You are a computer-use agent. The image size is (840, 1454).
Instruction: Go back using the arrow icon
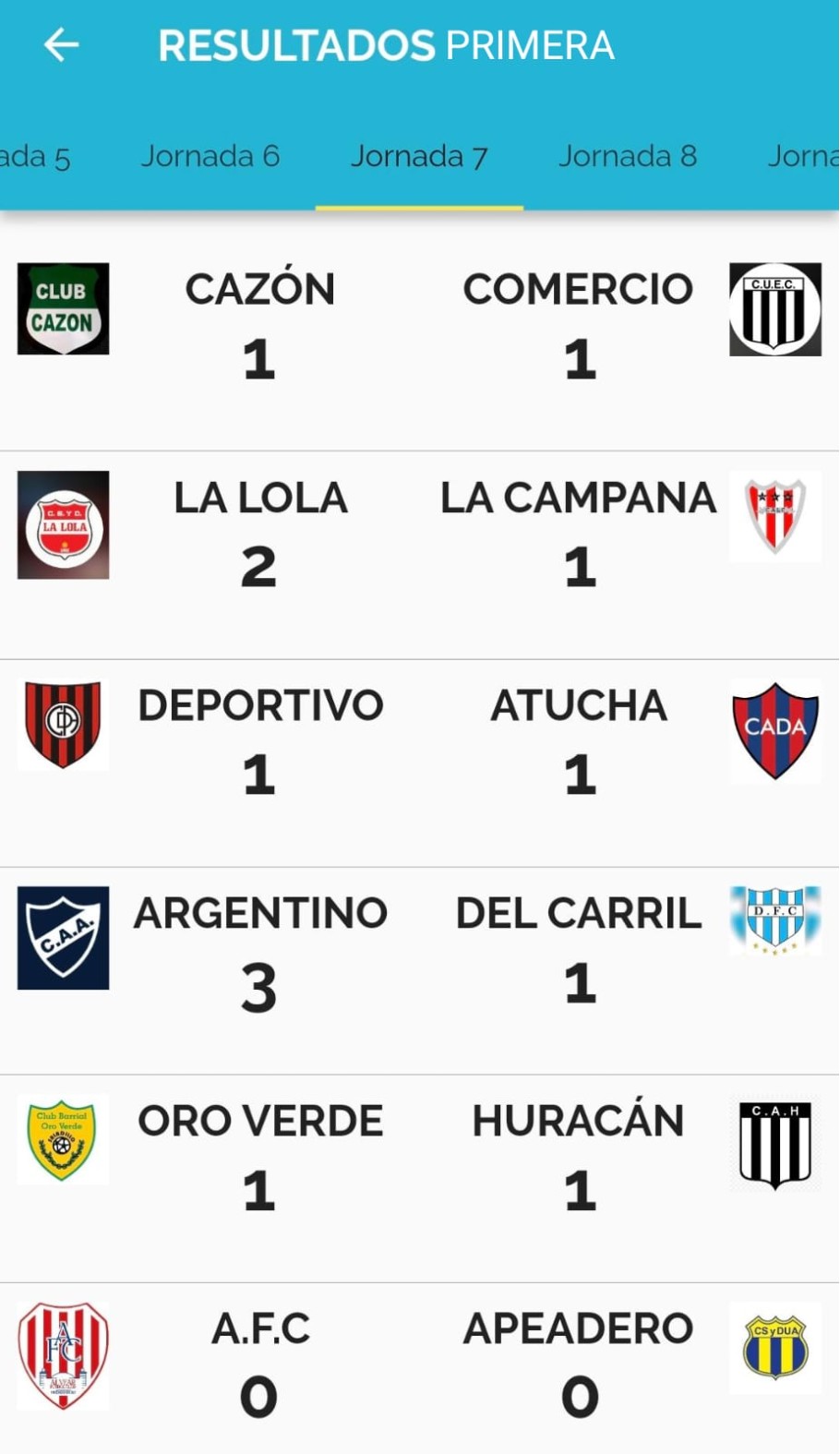(x=61, y=44)
